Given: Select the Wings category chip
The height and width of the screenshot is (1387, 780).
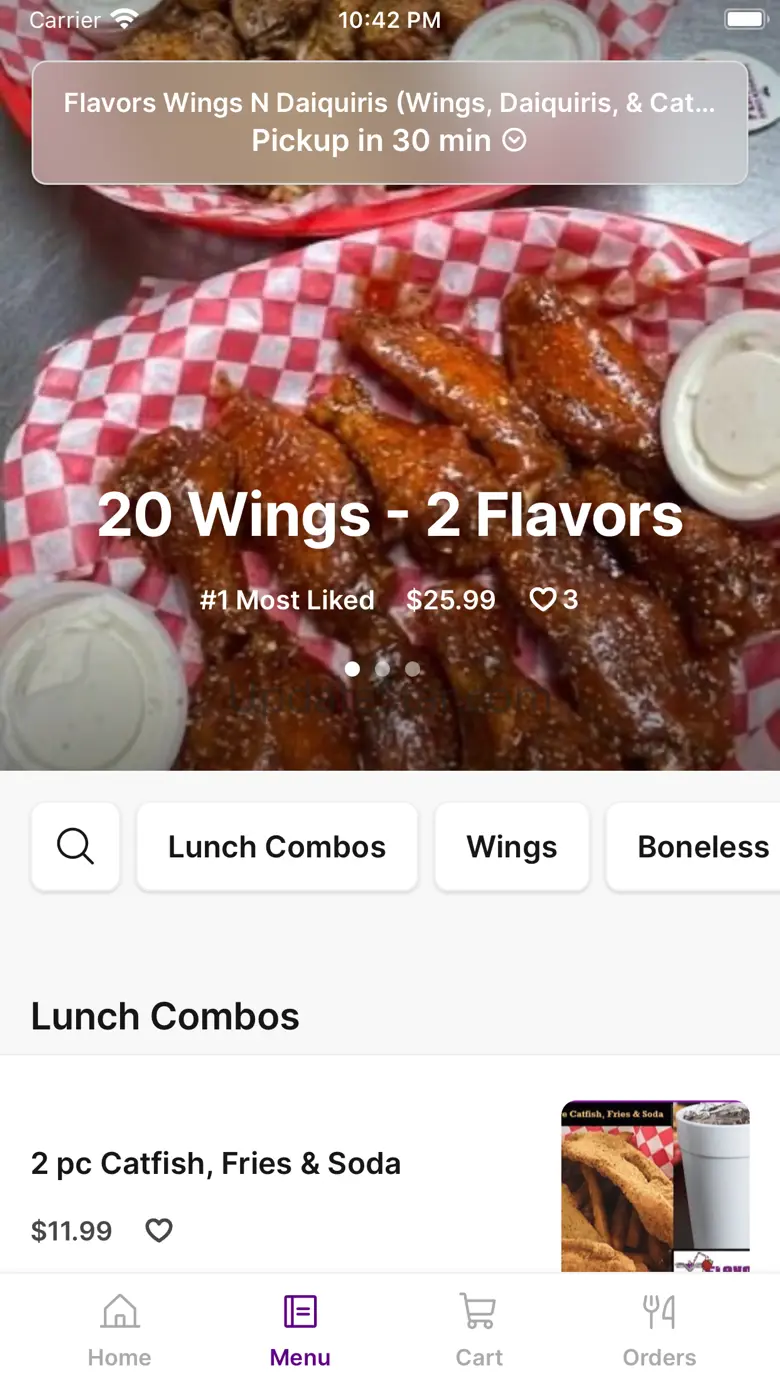Looking at the screenshot, I should click(x=511, y=847).
